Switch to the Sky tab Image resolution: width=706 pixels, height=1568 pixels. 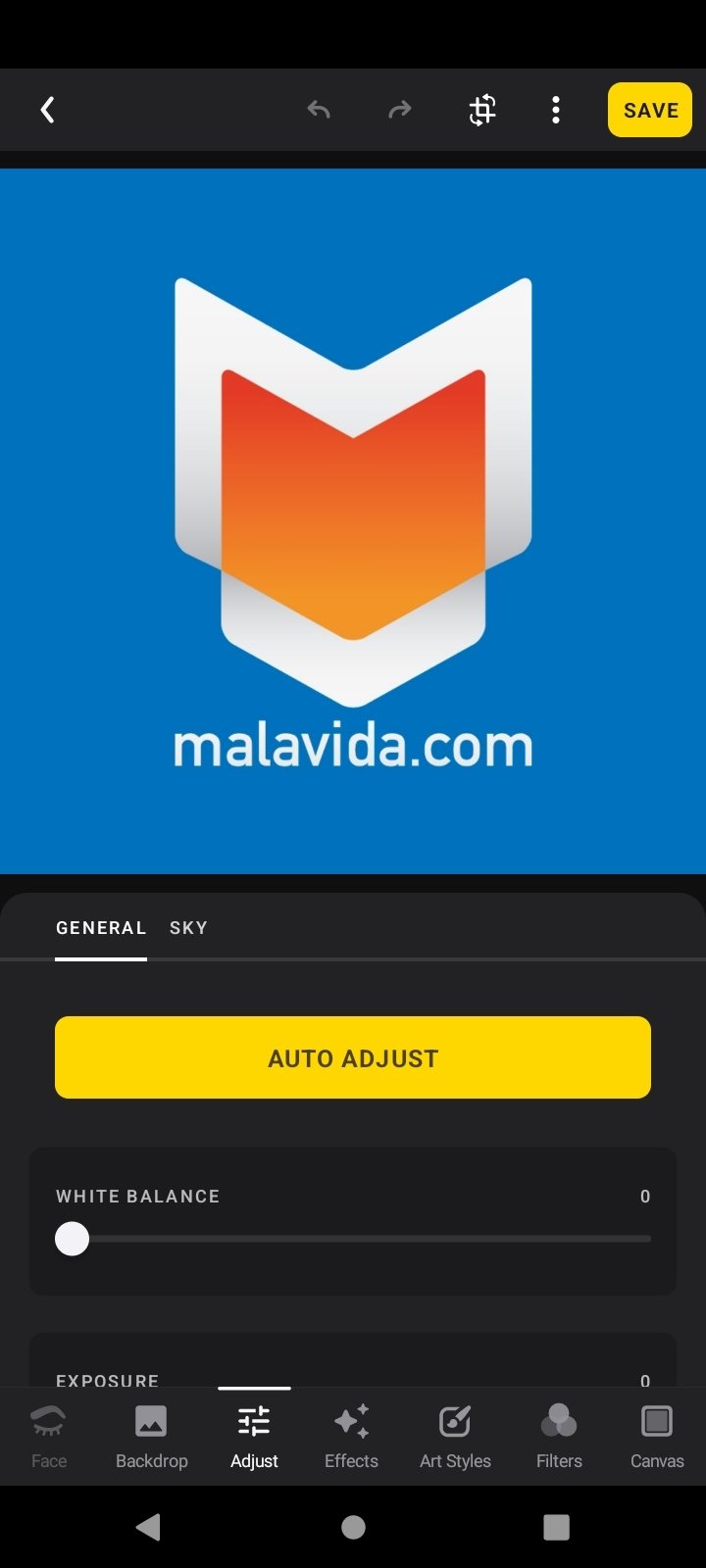188,927
